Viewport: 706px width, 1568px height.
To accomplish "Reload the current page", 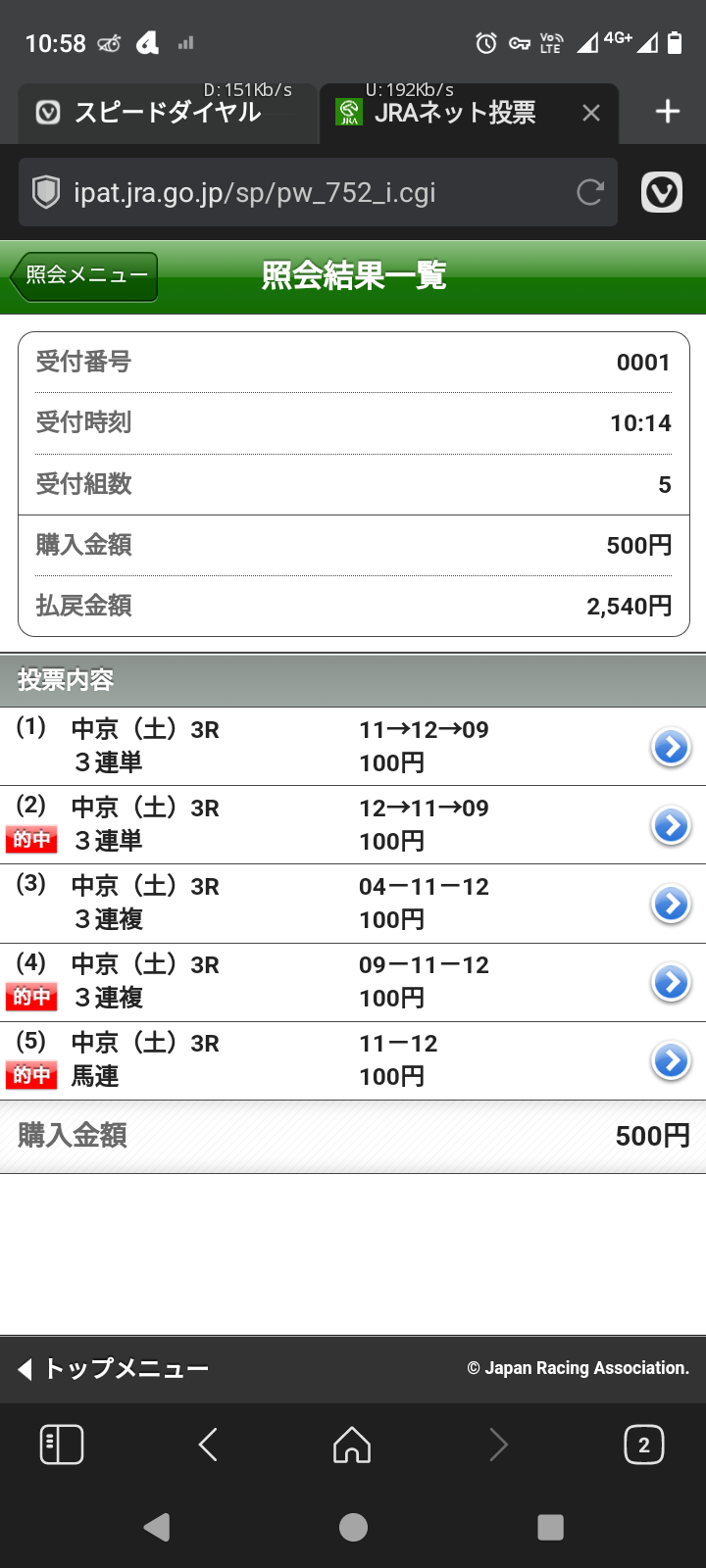I will click(589, 192).
